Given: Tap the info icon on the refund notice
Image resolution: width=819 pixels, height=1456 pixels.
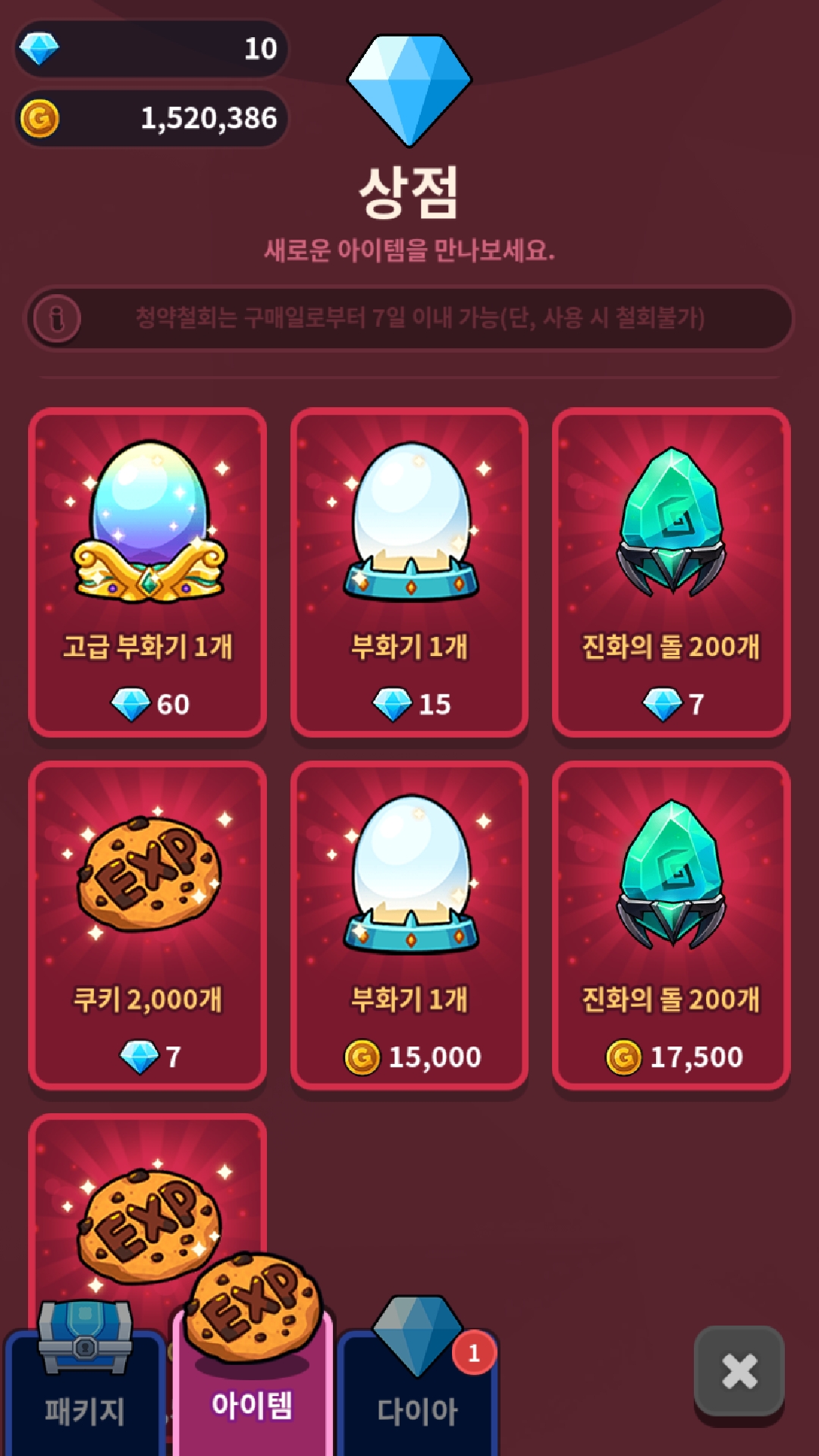Looking at the screenshot, I should pos(57,318).
